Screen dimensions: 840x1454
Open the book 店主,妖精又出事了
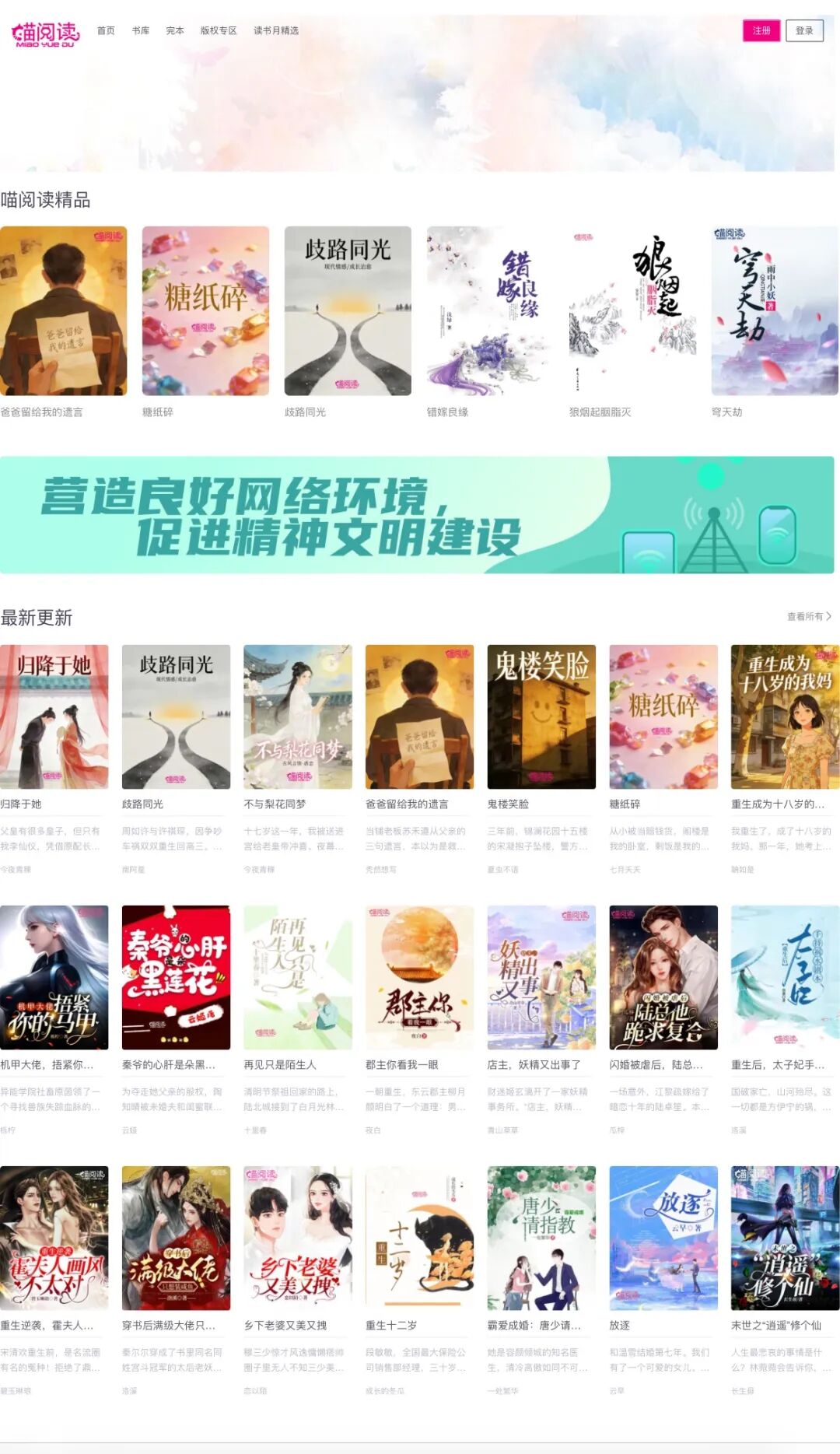pyautogui.click(x=541, y=977)
